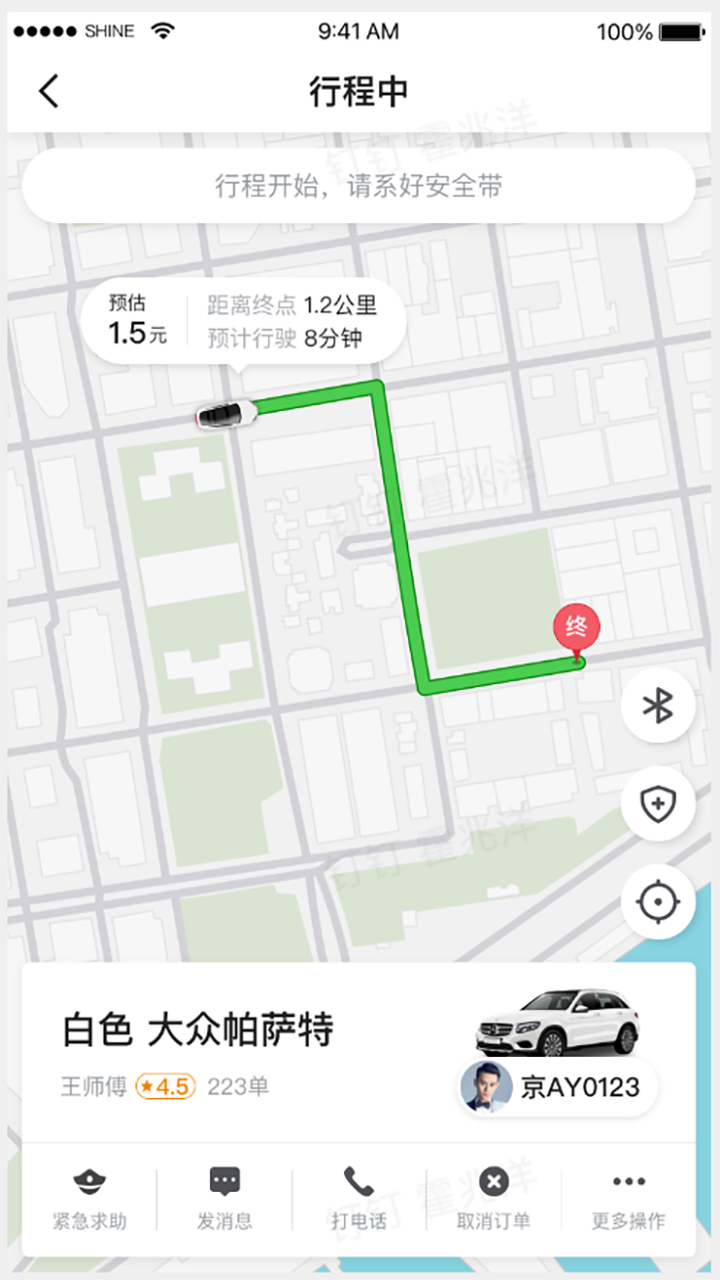Tap the 行程开始 safety belt banner
This screenshot has width=720, height=1280.
(x=360, y=186)
